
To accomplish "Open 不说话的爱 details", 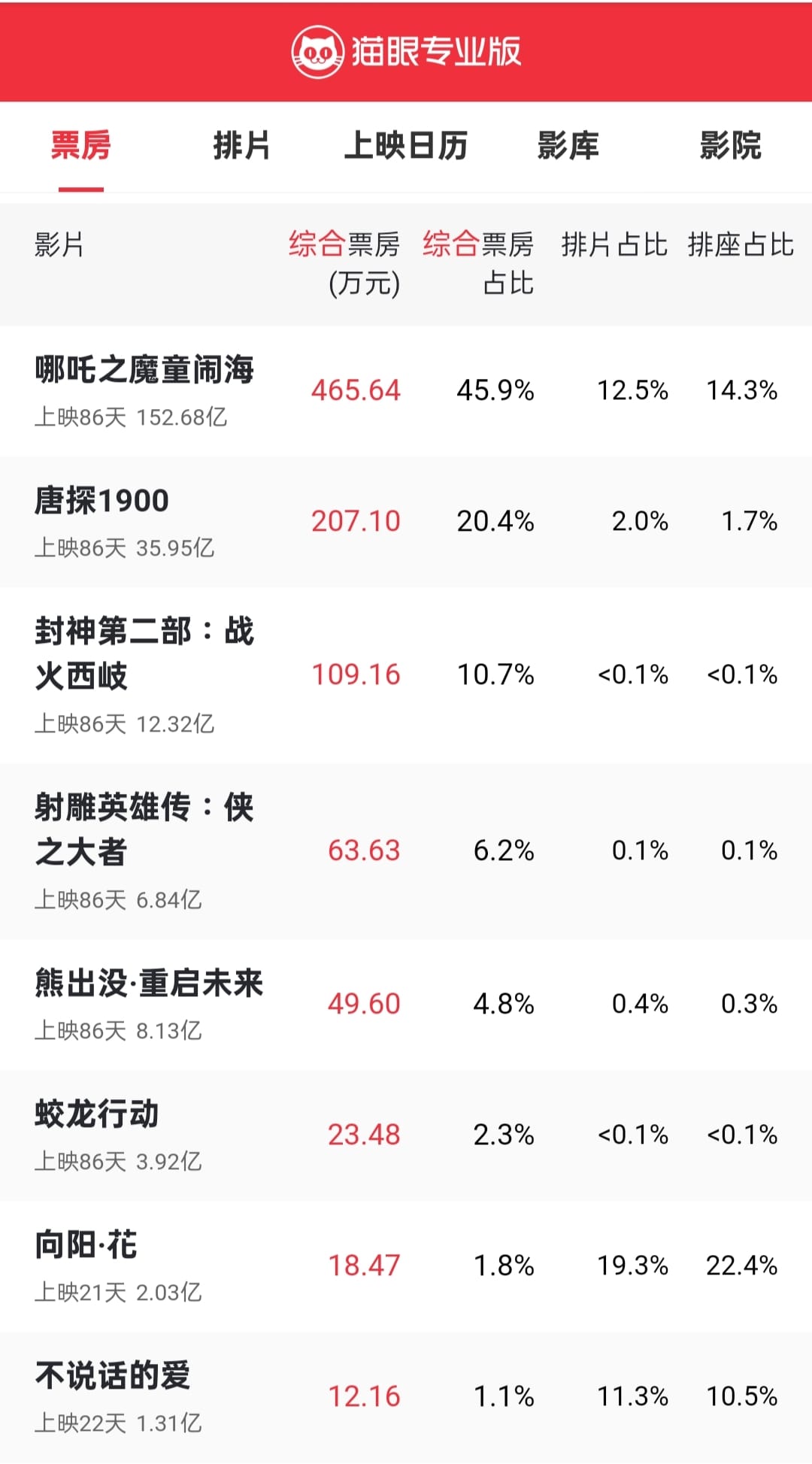I will point(406,1397).
